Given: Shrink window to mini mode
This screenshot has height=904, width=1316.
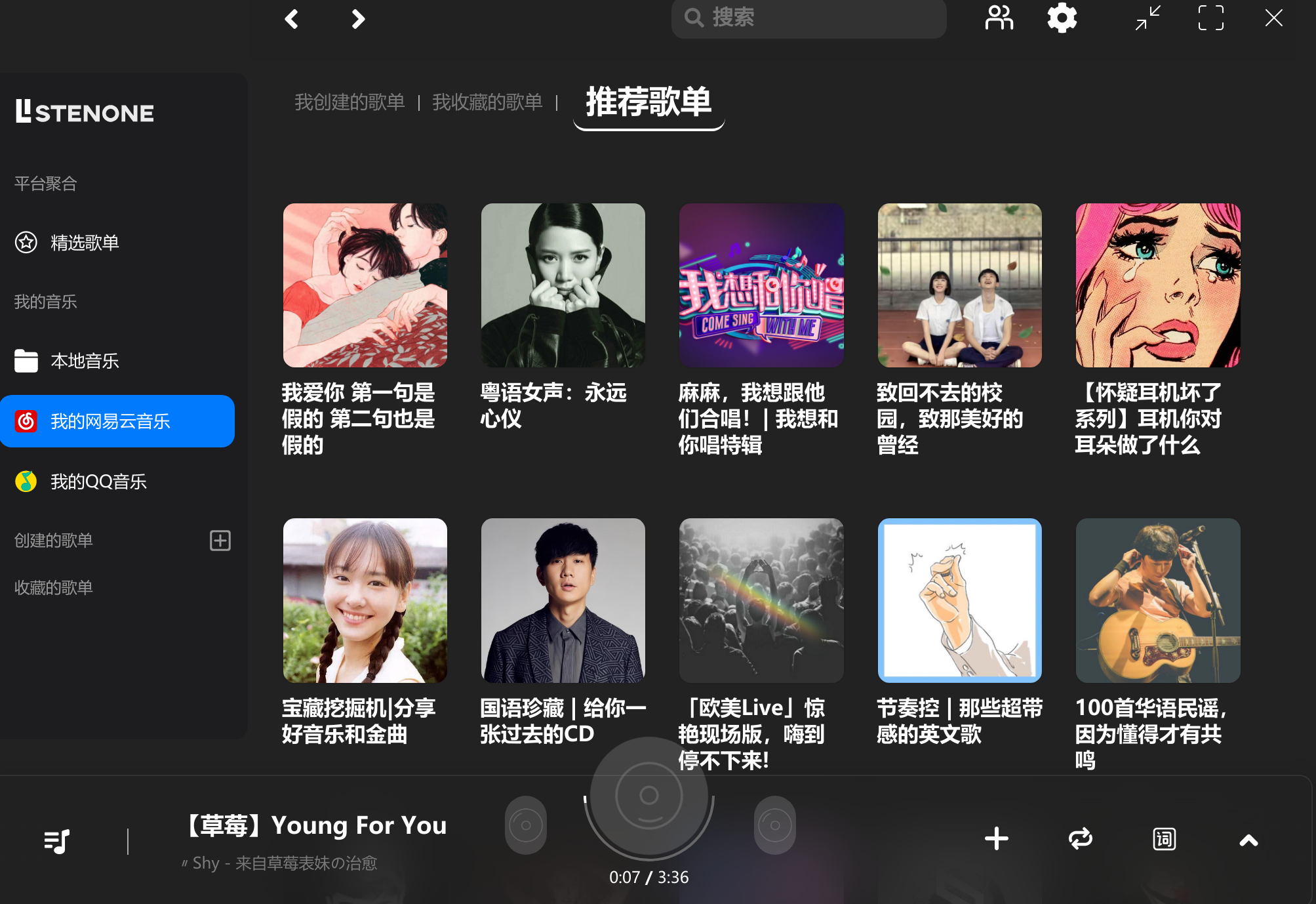Looking at the screenshot, I should click(x=1147, y=18).
